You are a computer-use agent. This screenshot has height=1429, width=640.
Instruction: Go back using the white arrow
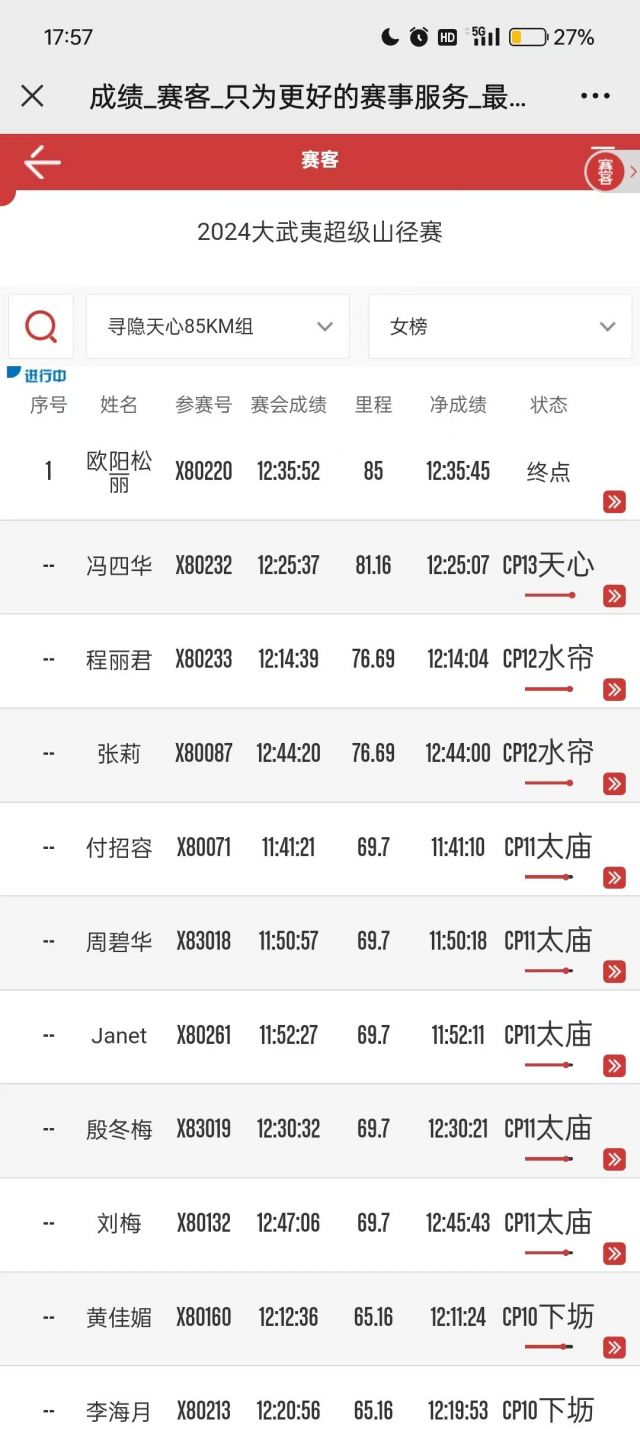(x=42, y=161)
